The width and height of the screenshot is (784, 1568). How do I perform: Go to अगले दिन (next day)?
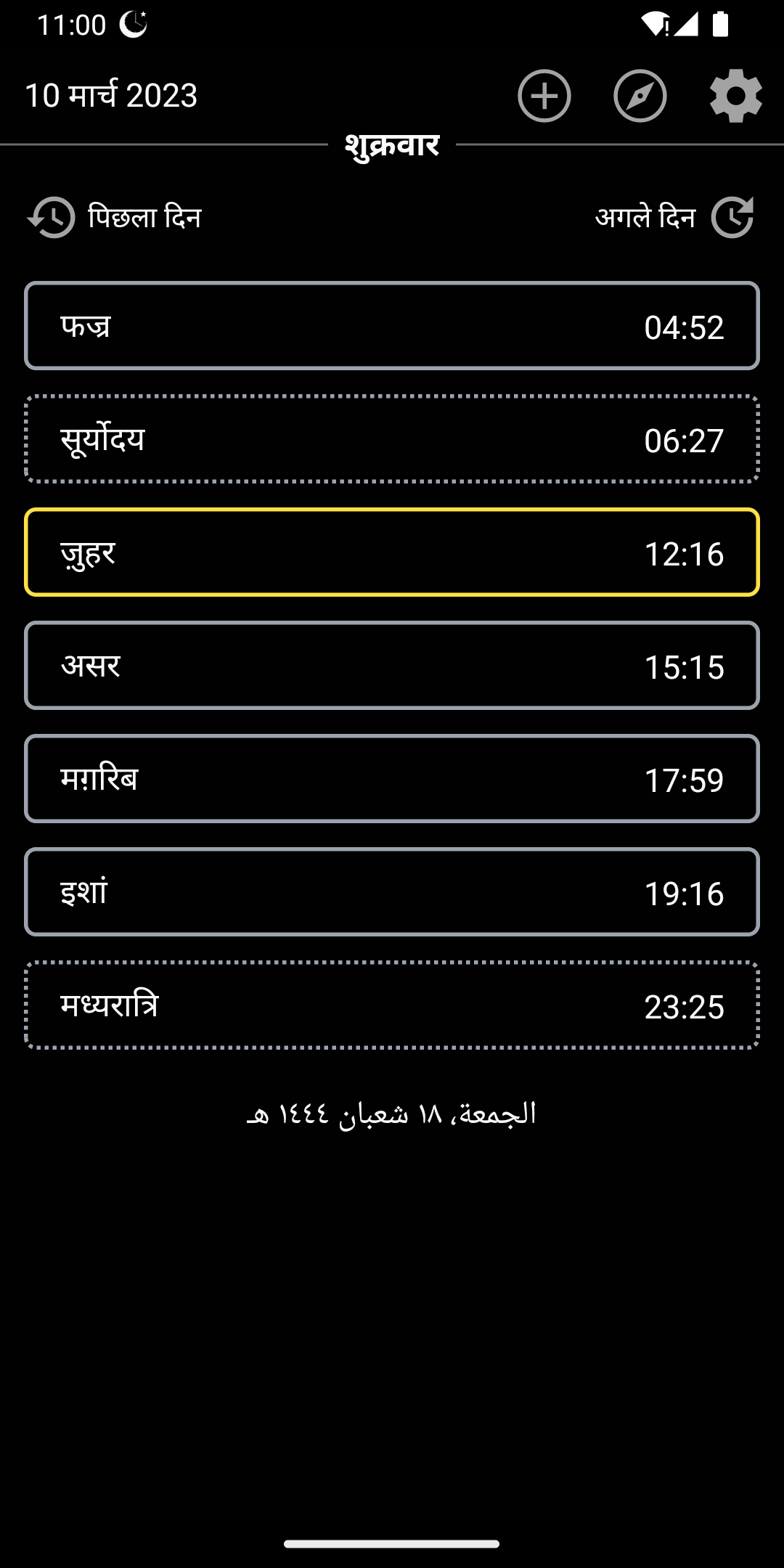(x=674, y=217)
